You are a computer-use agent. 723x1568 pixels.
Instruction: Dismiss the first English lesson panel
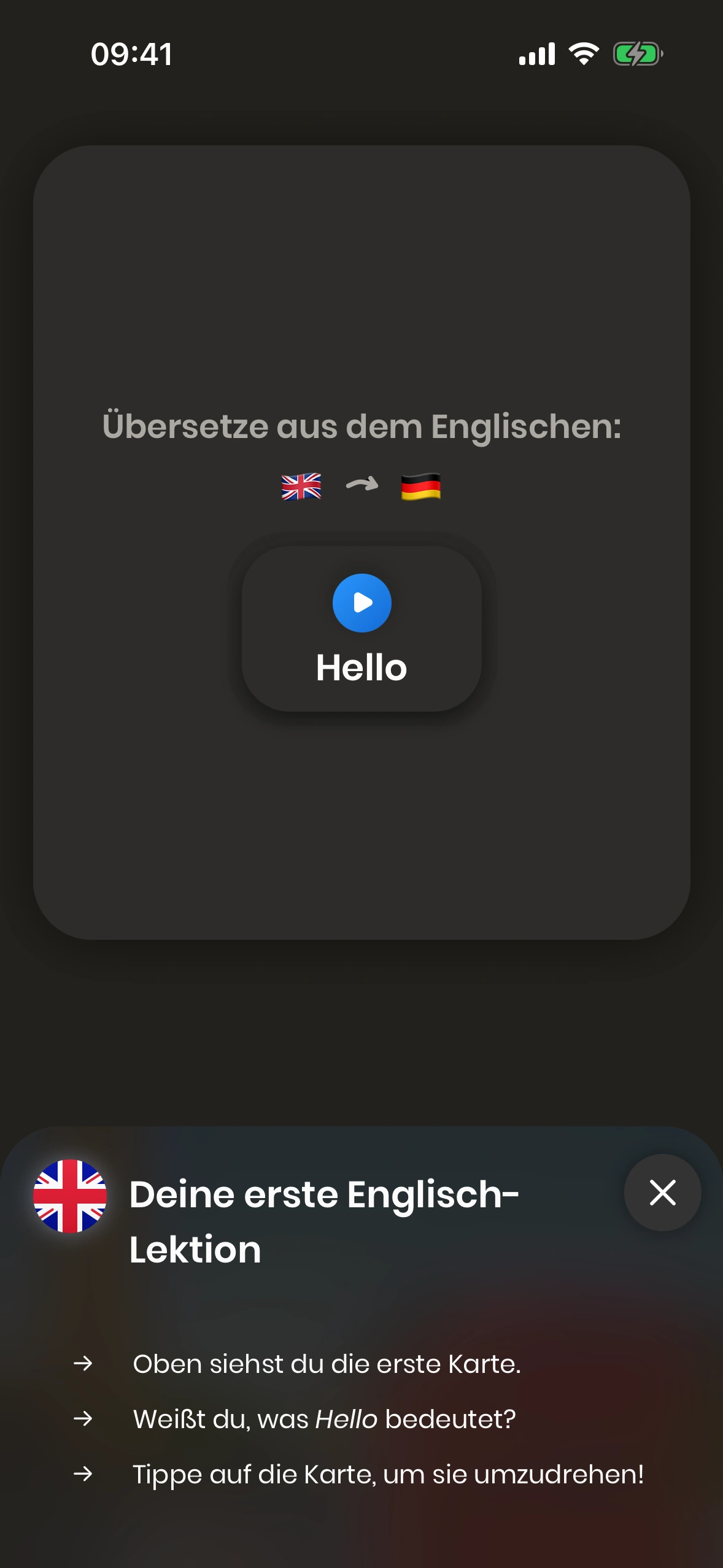point(662,1193)
